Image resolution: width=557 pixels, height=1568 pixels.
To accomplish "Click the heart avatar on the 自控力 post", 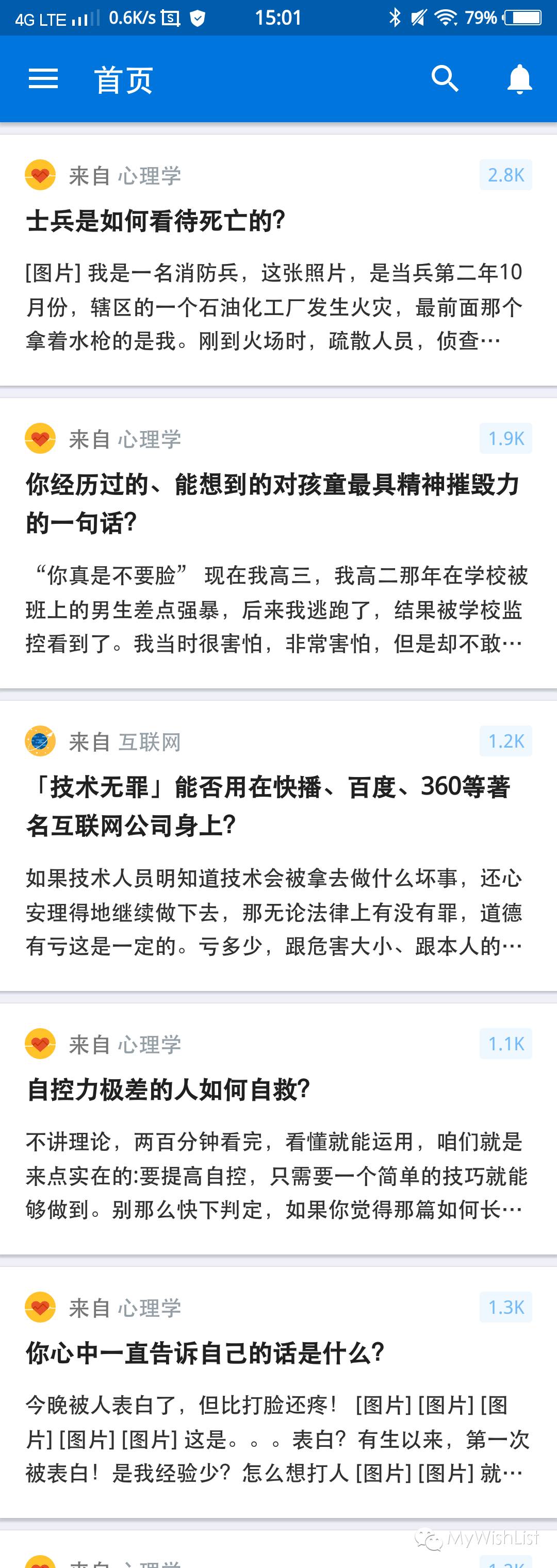I will click(x=39, y=1043).
